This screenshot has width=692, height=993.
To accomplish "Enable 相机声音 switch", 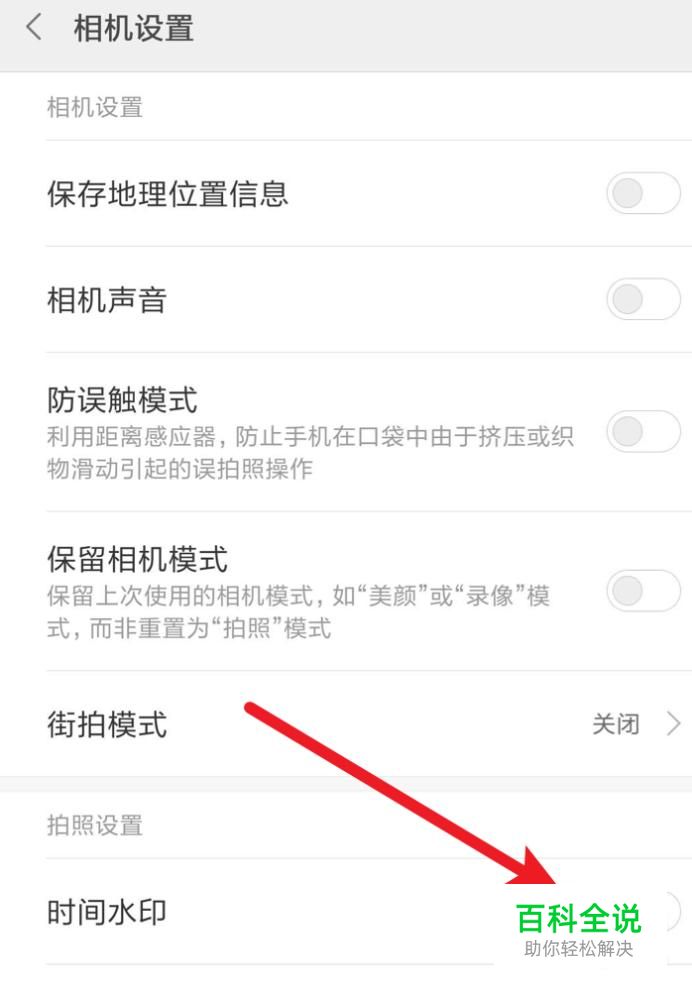I will (x=643, y=300).
